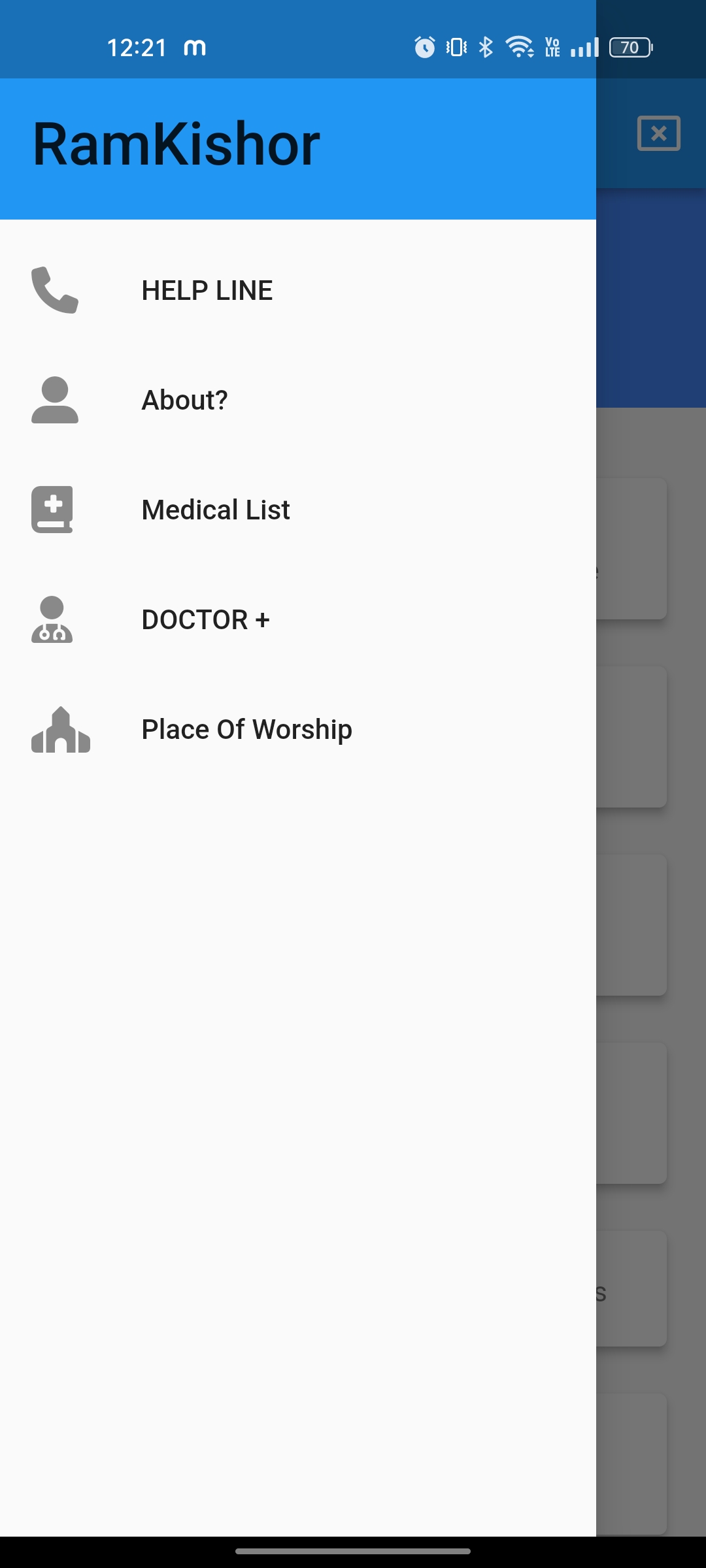Select the About? menu item

(x=184, y=399)
